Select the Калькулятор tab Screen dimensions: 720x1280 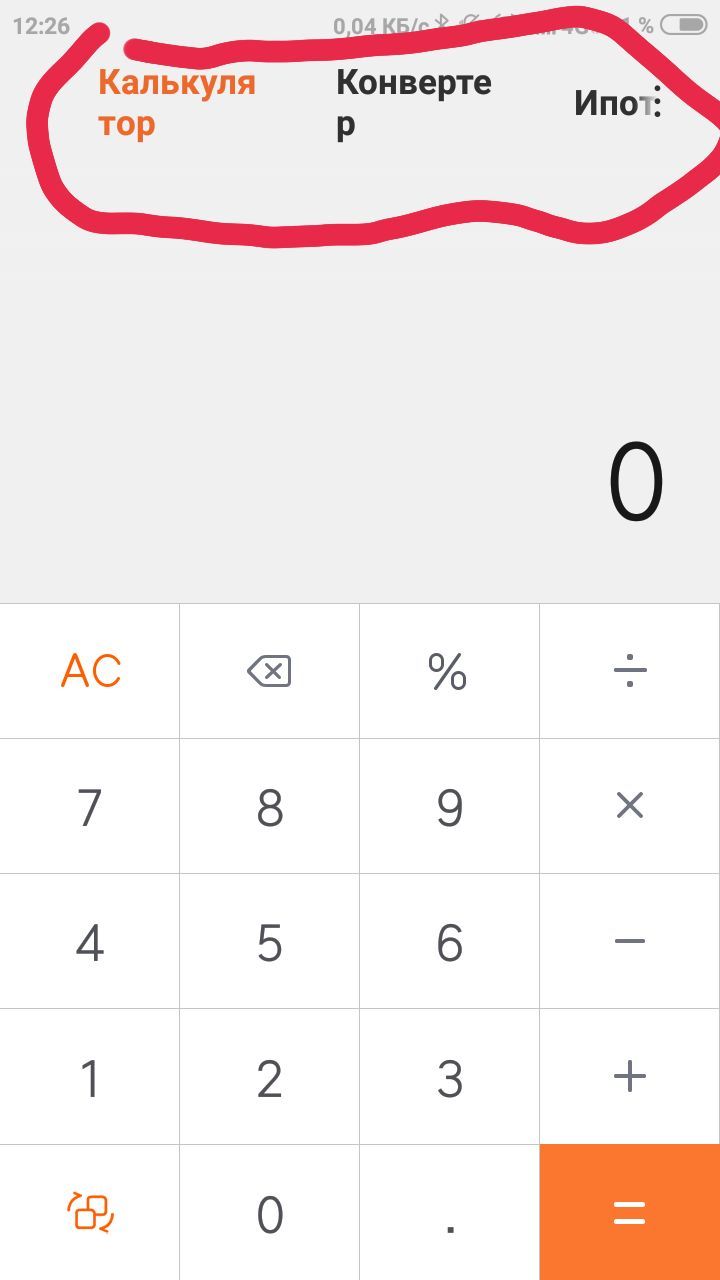tap(177, 103)
